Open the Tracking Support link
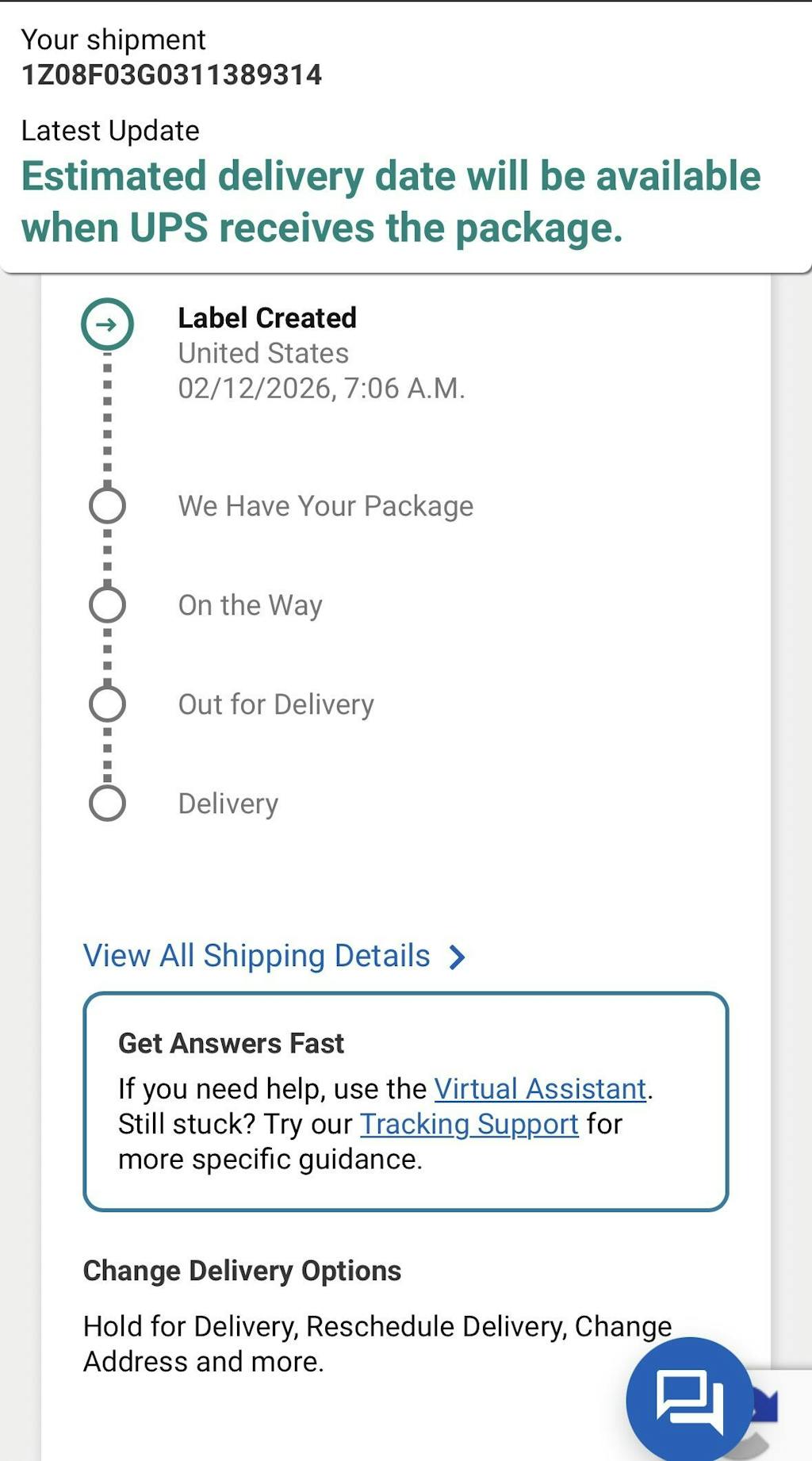This screenshot has width=812, height=1461. coord(469,1125)
